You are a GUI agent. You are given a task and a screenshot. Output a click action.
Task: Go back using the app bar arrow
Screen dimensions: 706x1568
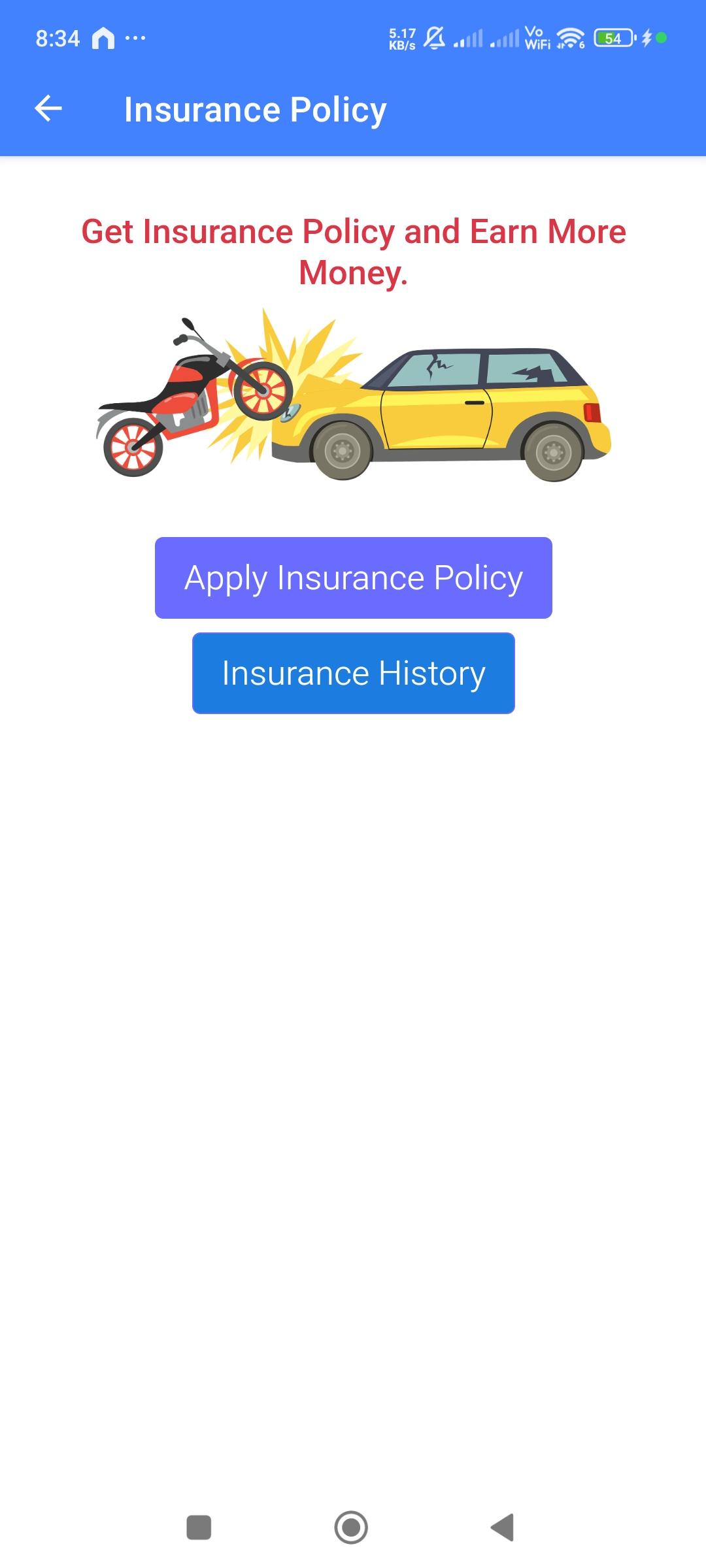click(48, 108)
